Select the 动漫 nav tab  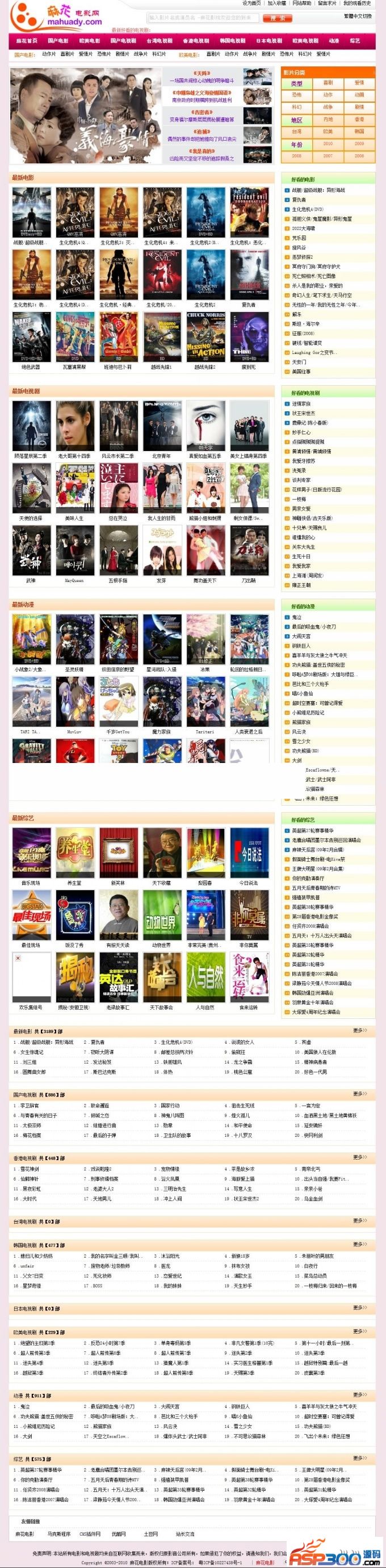334,41
